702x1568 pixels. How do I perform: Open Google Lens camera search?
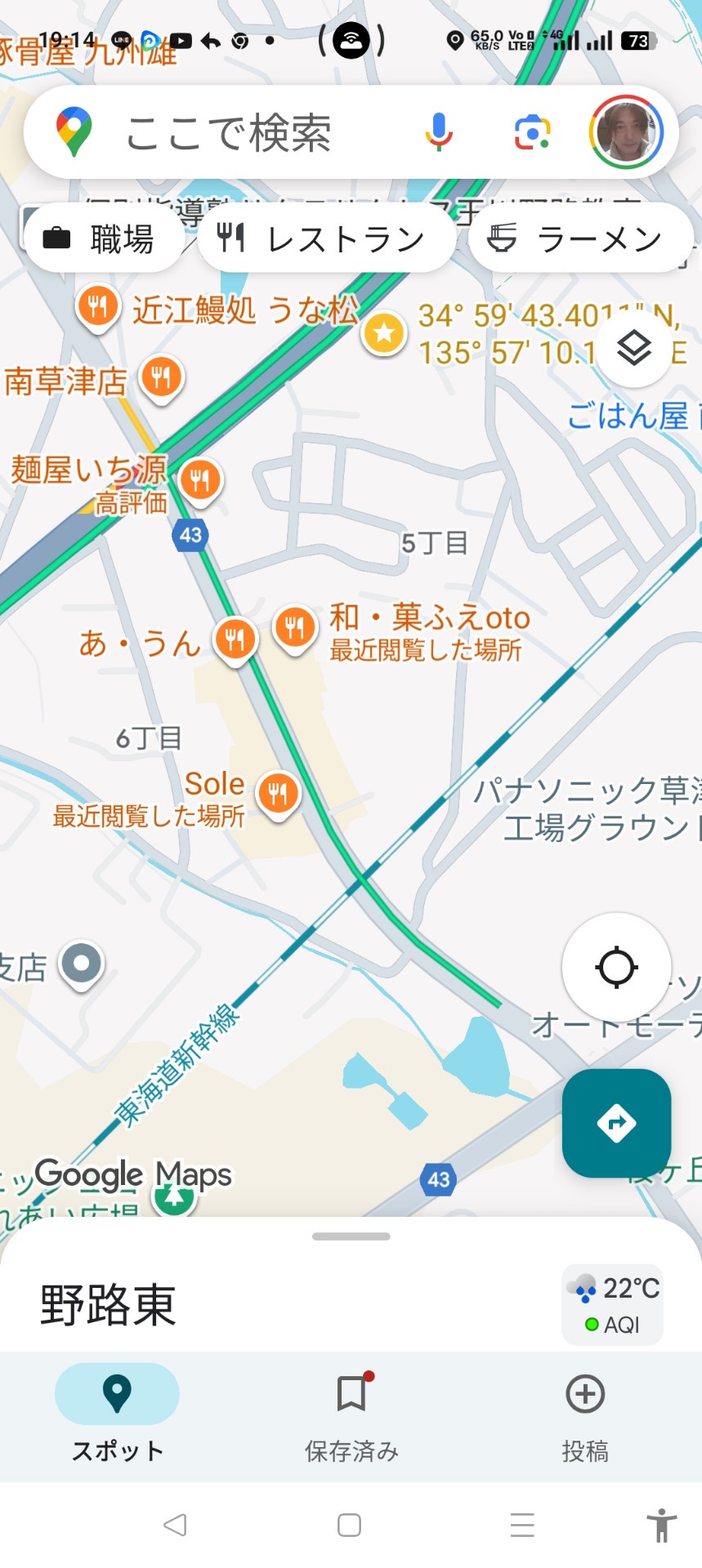(x=532, y=132)
